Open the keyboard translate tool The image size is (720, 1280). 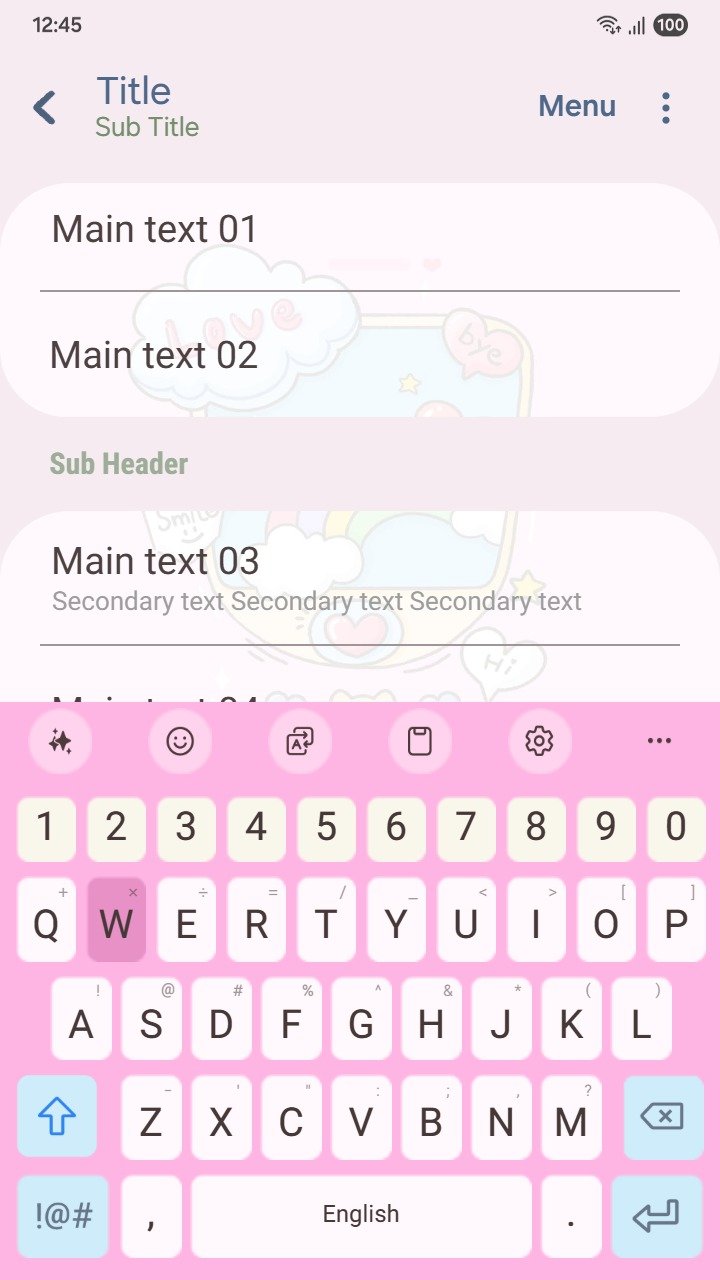click(300, 741)
